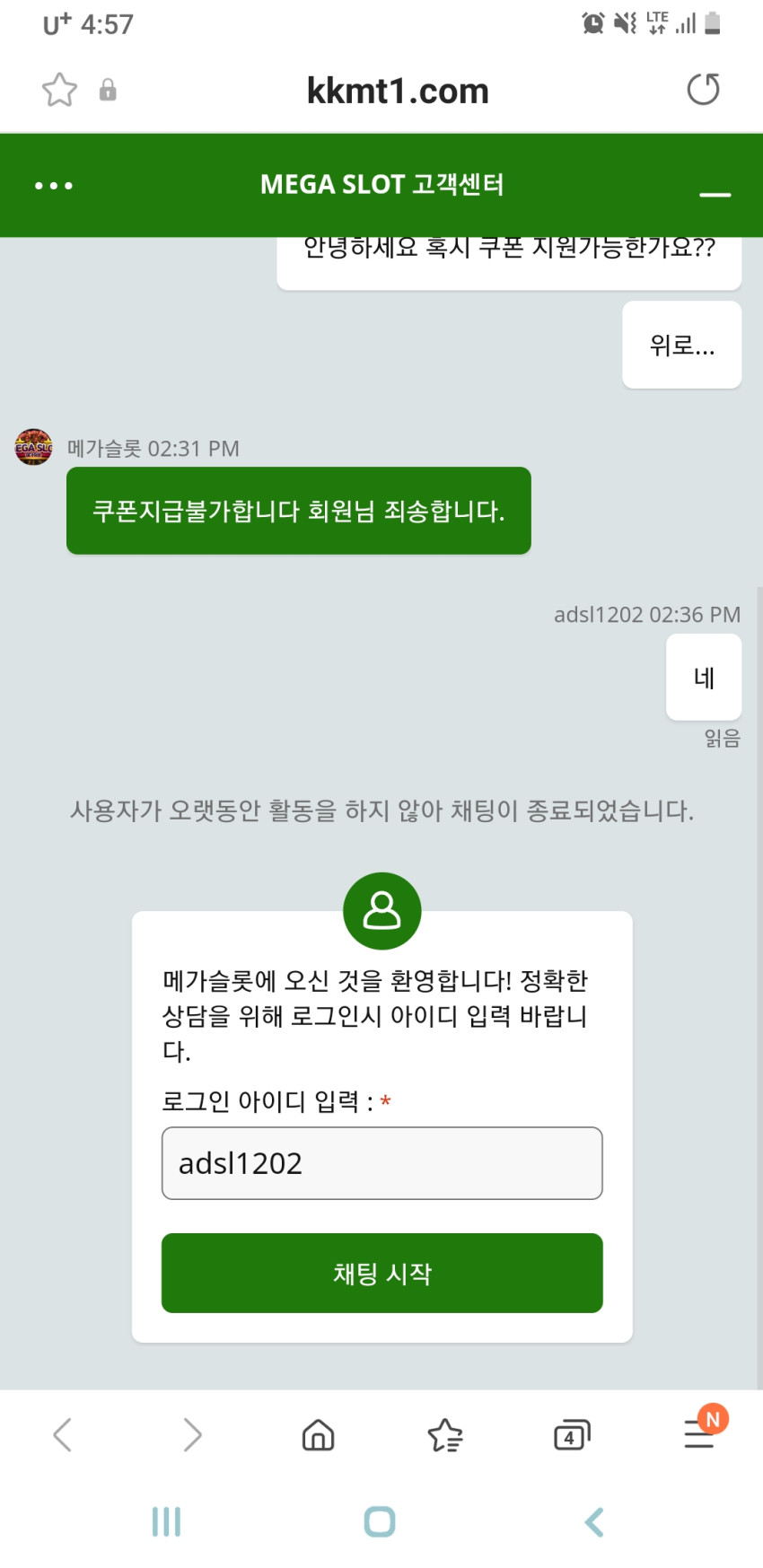The width and height of the screenshot is (763, 1568).
Task: Go forward in browser history
Action: point(192,1434)
